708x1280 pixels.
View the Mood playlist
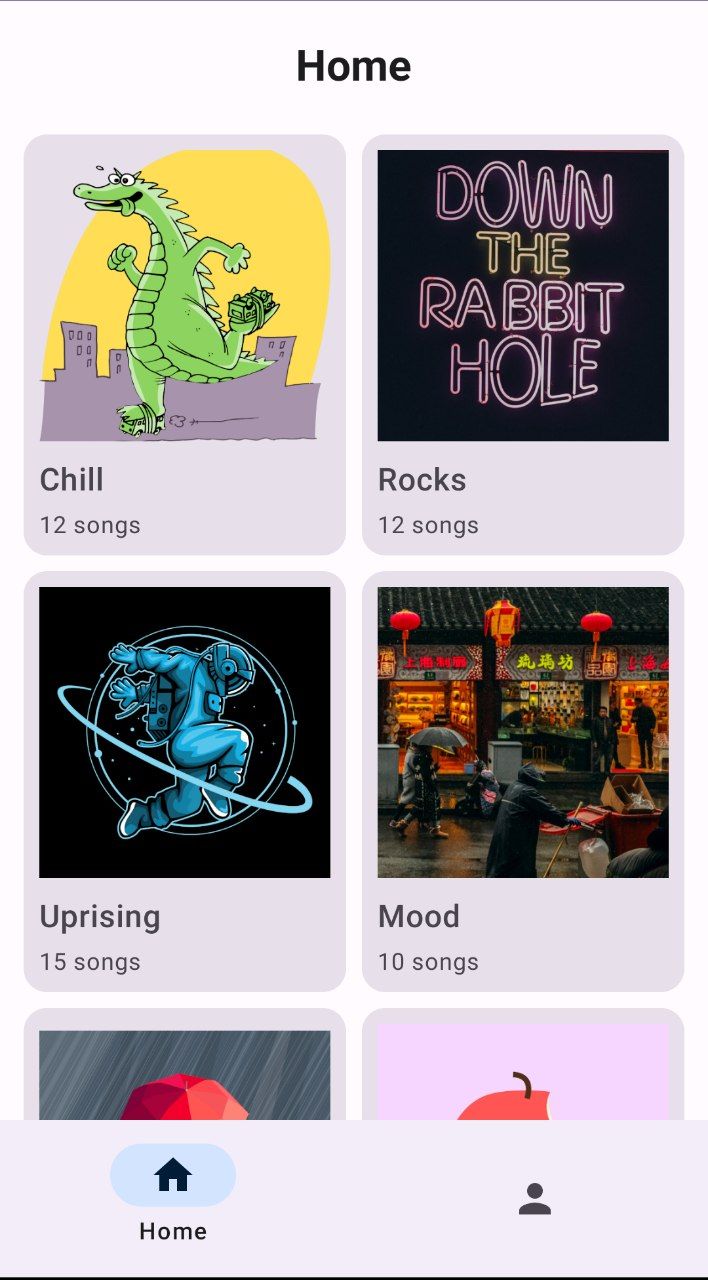click(523, 781)
